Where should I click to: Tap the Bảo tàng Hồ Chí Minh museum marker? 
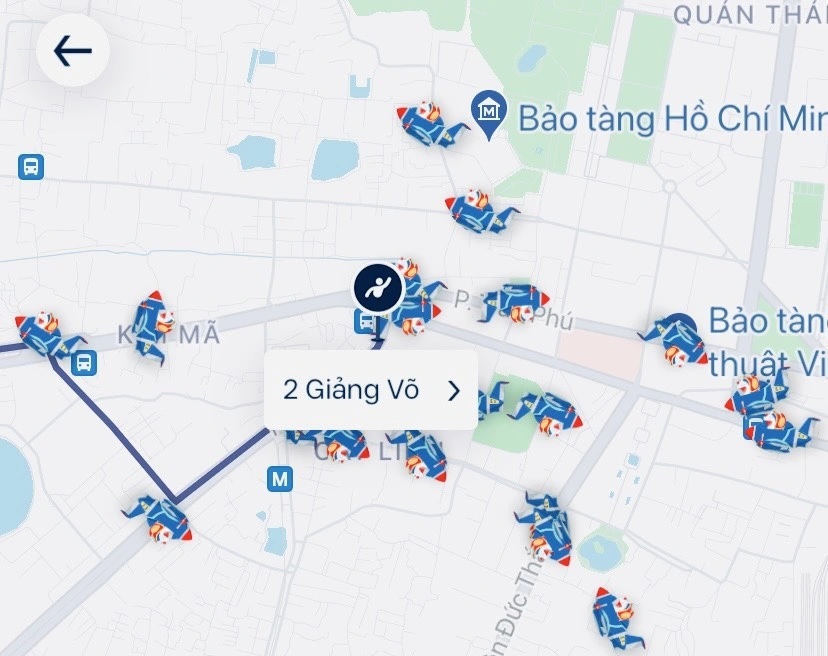pyautogui.click(x=488, y=117)
